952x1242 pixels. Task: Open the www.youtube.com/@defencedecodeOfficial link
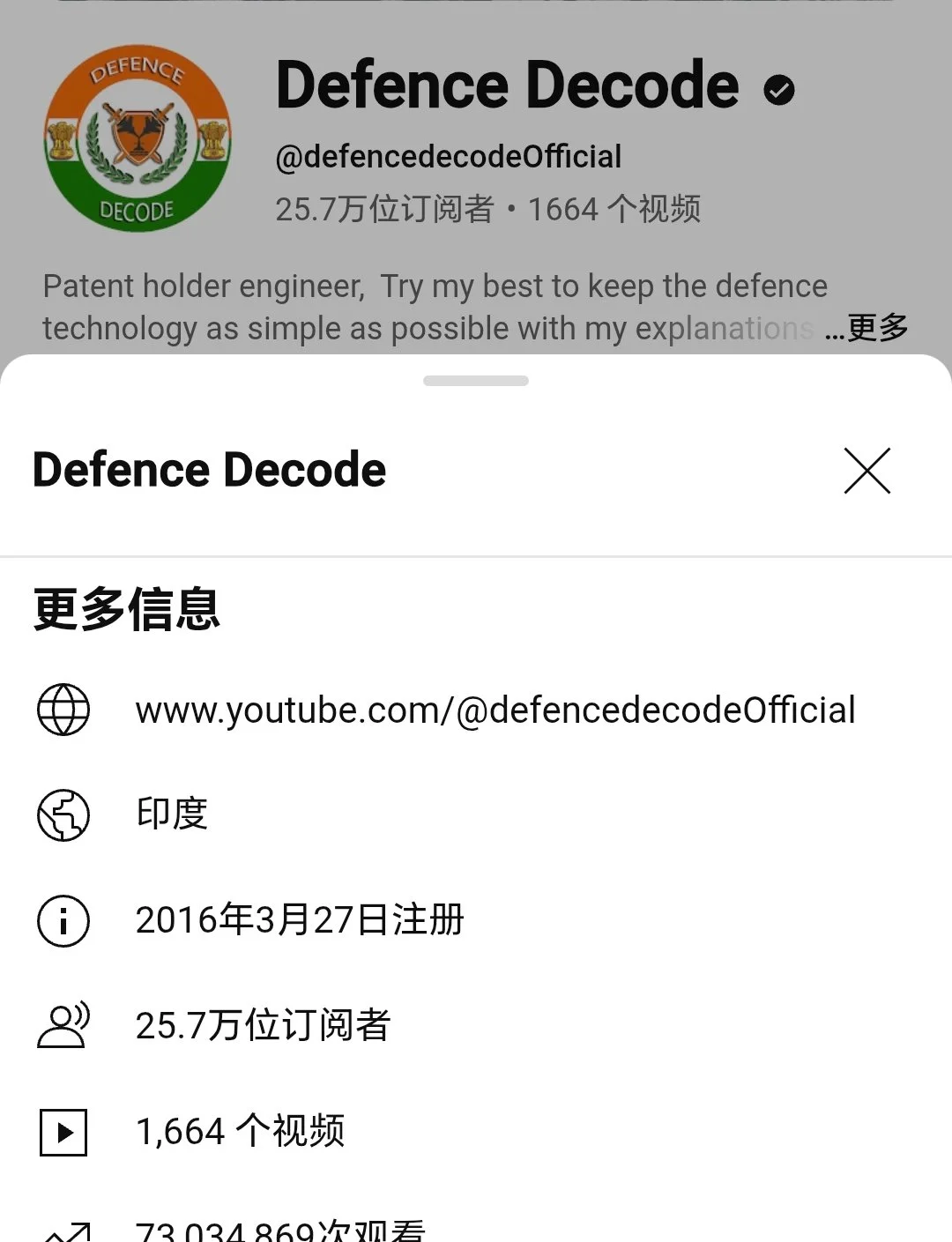coord(494,710)
